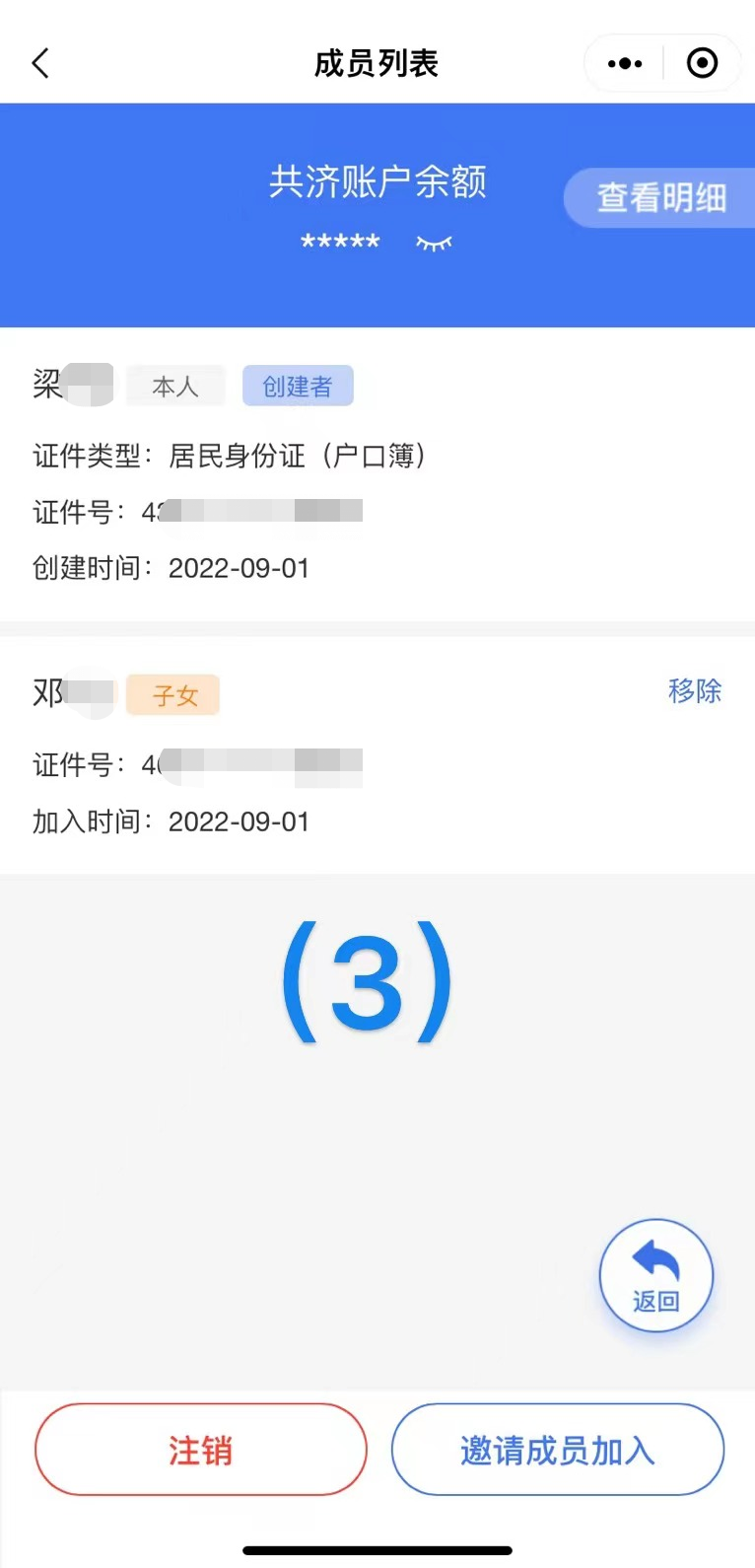This screenshot has width=755, height=1568.
Task: Tap 移除 to remove member 邓
Action: (695, 690)
